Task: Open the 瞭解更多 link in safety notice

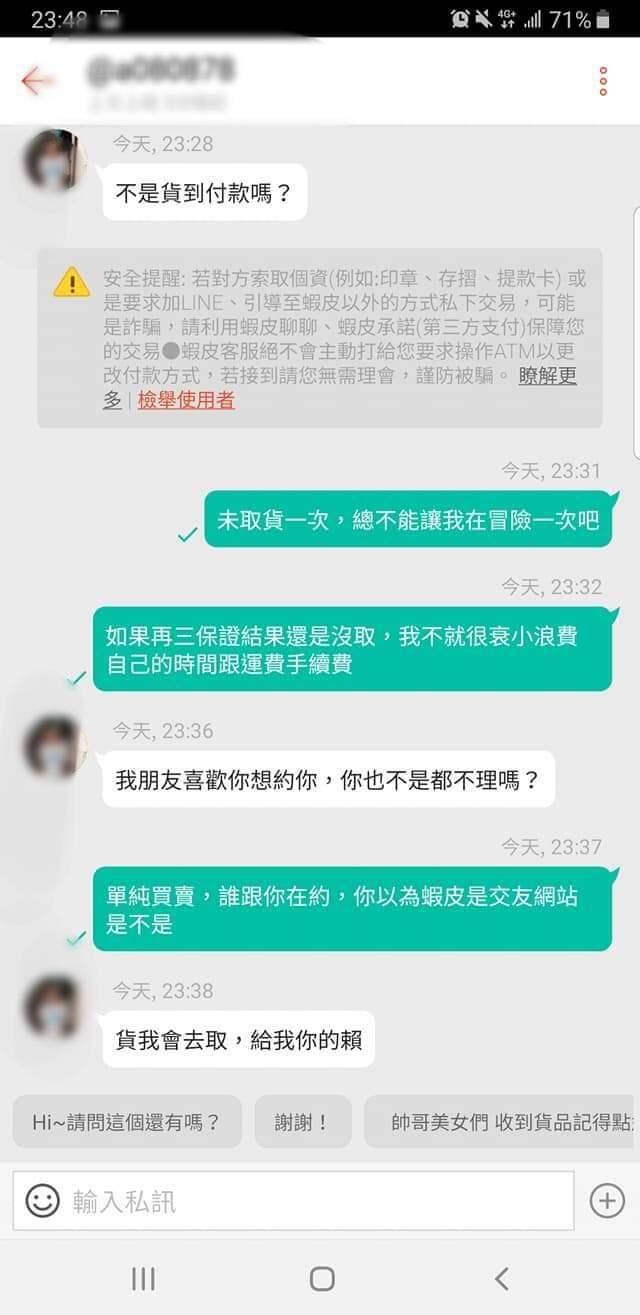Action: click(547, 376)
